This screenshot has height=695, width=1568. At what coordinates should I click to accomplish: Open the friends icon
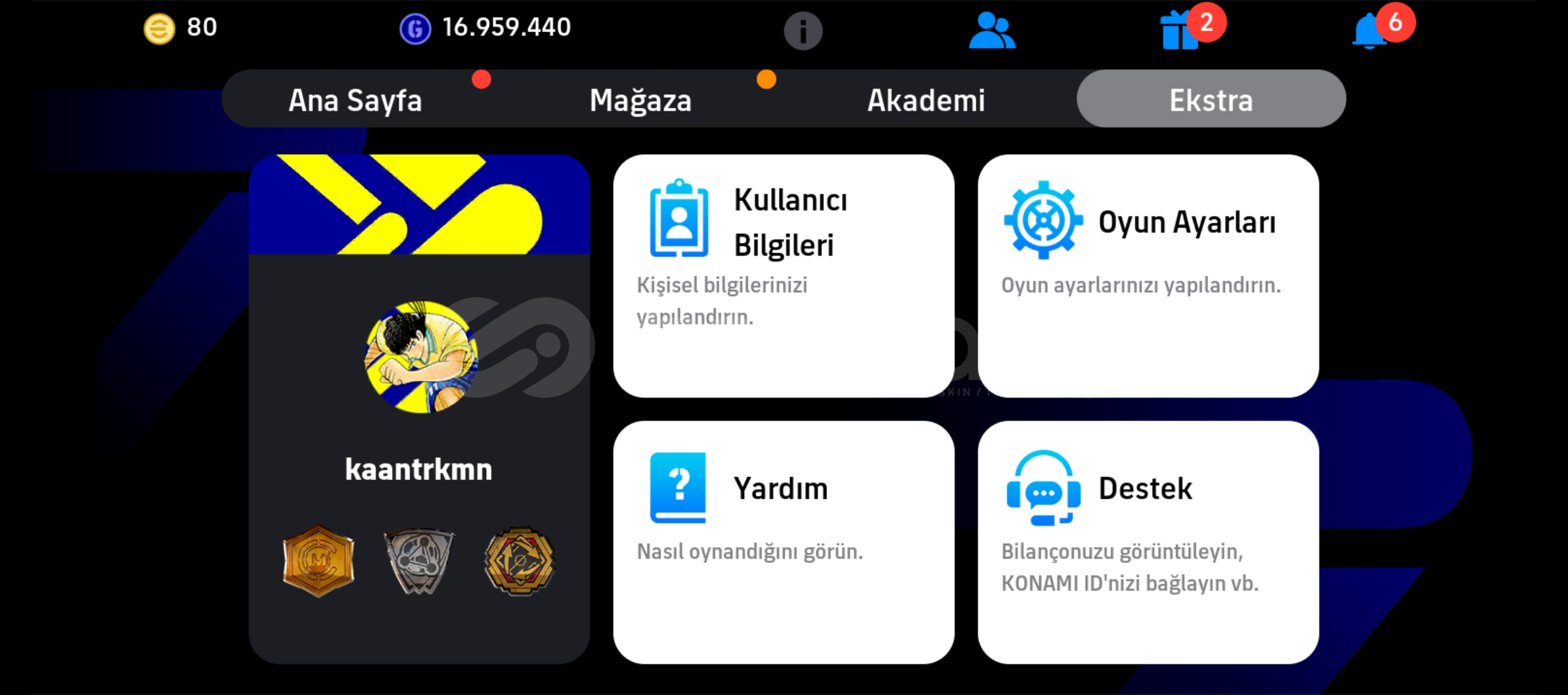[992, 30]
